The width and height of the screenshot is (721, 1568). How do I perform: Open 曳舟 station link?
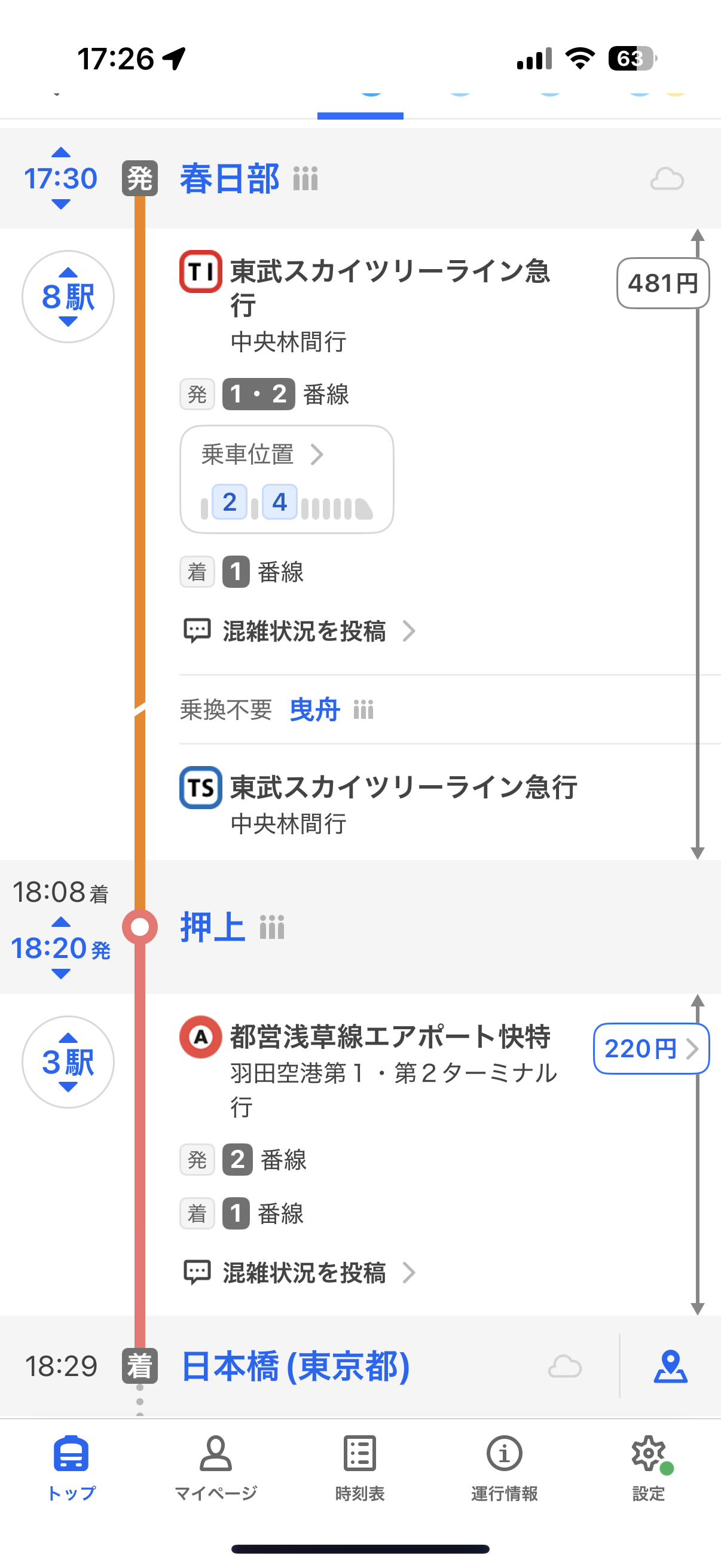click(314, 710)
